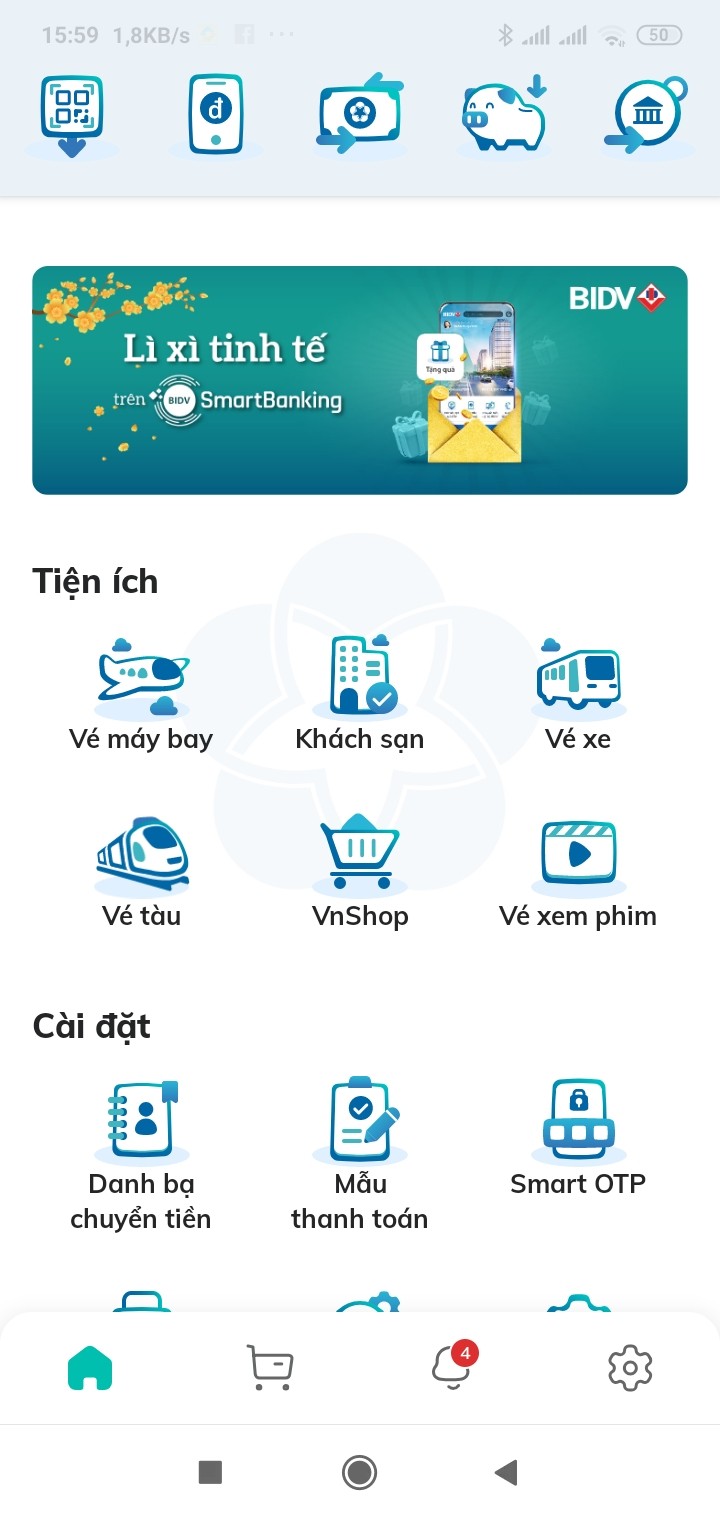720x1520 pixels.
Task: Select Vé máy bay flight booking
Action: 142,680
